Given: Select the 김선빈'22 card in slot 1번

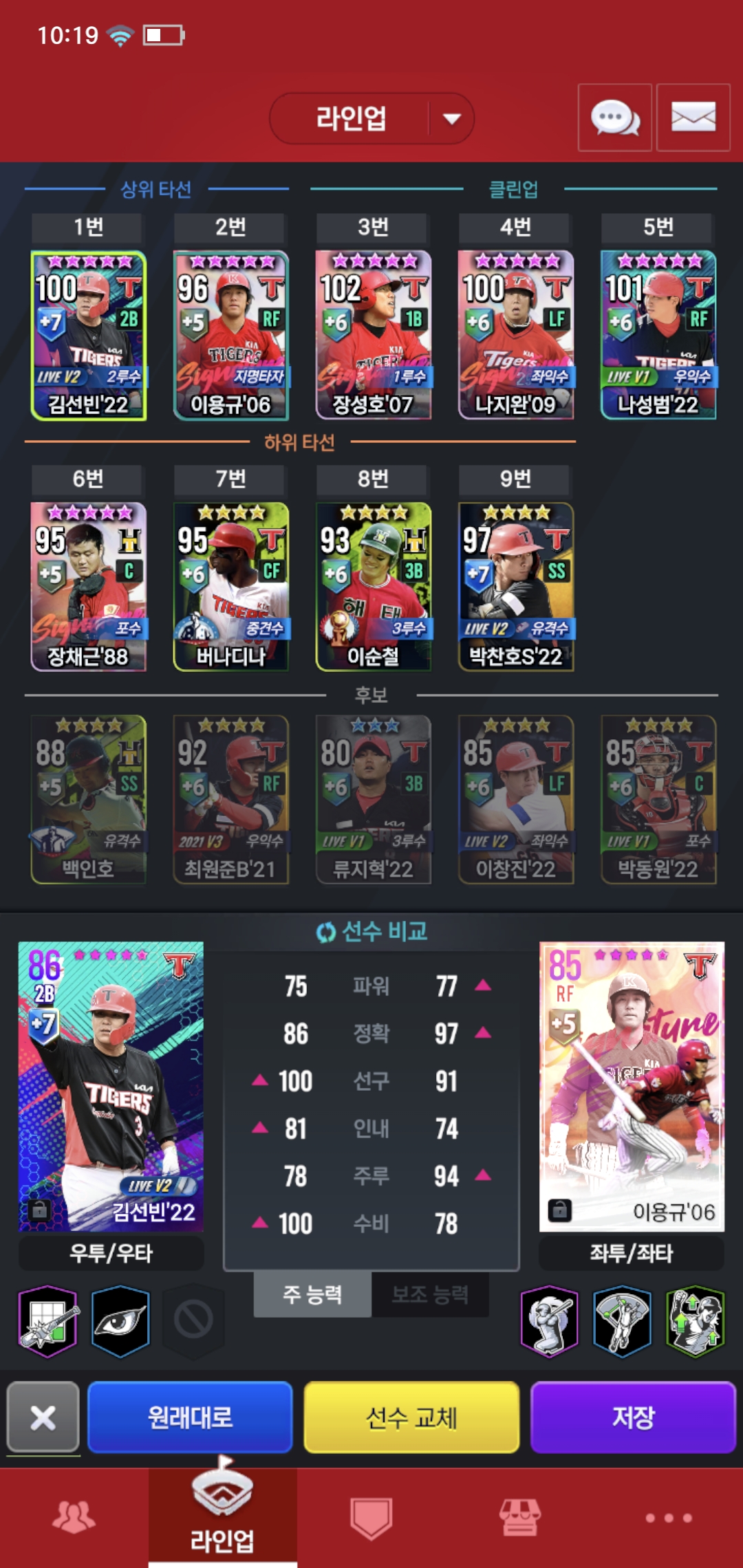Looking at the screenshot, I should [x=89, y=335].
